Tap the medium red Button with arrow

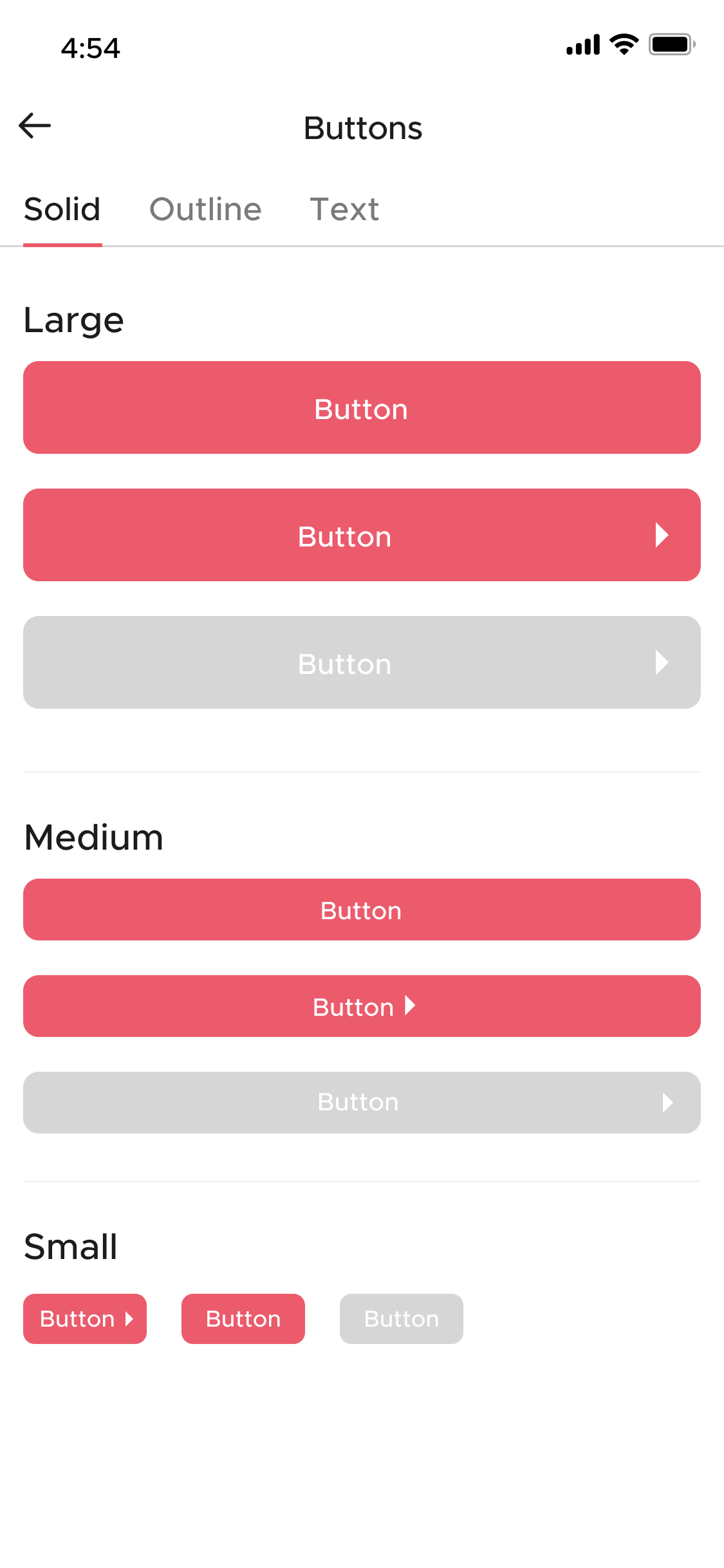click(x=362, y=1007)
